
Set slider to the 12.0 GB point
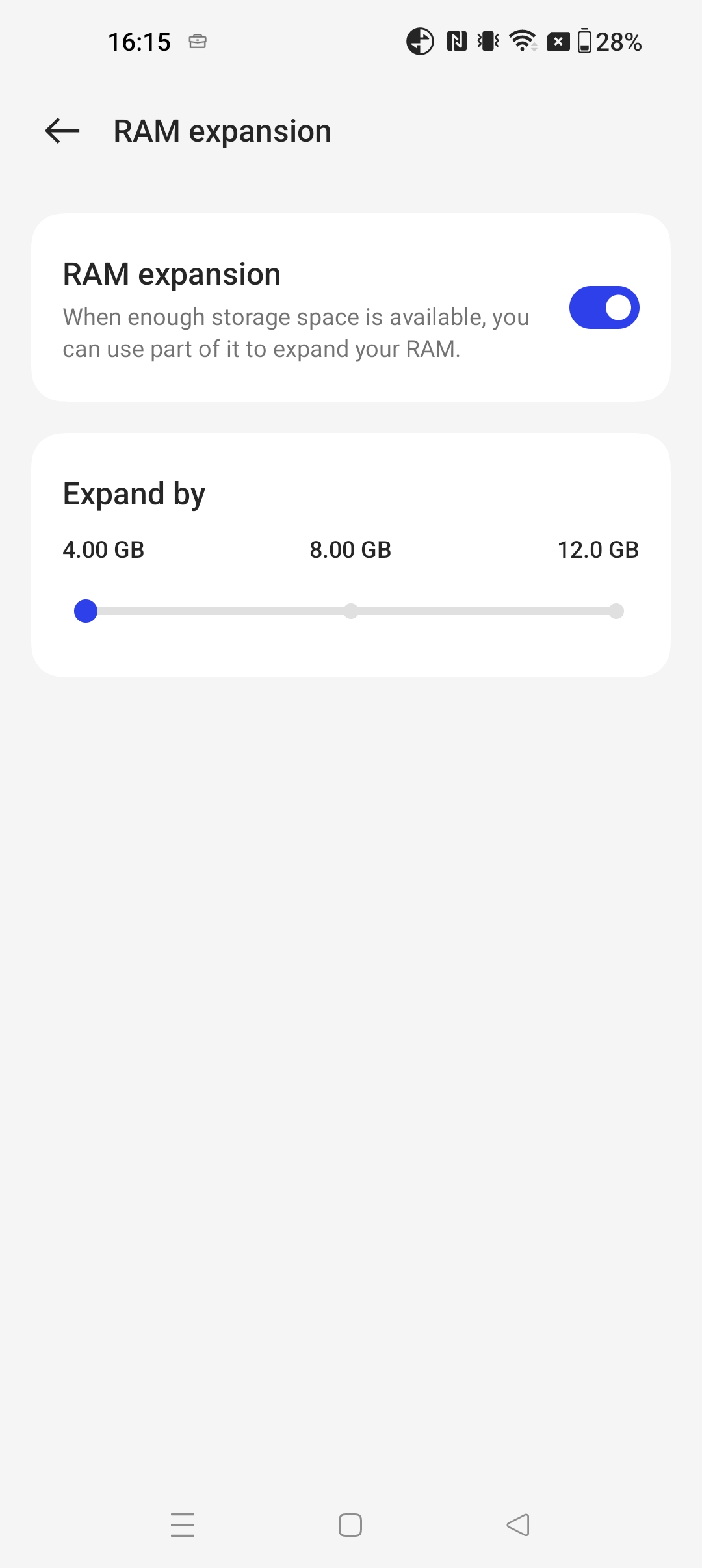tap(616, 611)
